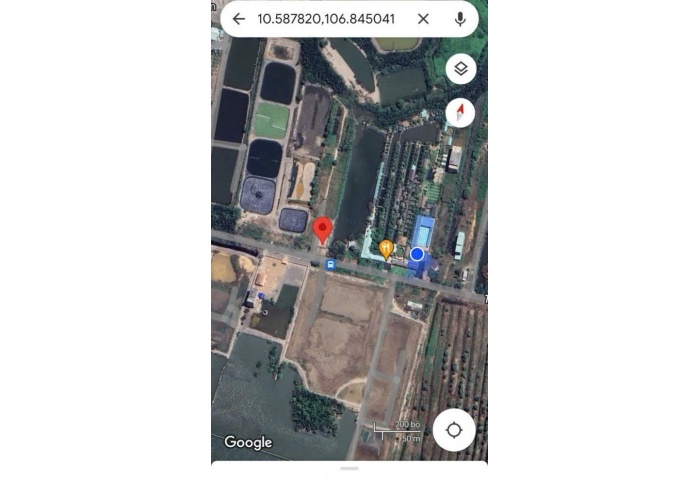This screenshot has height=480, width=700.
Task: Go back using the search bar arrow
Action: [x=238, y=19]
